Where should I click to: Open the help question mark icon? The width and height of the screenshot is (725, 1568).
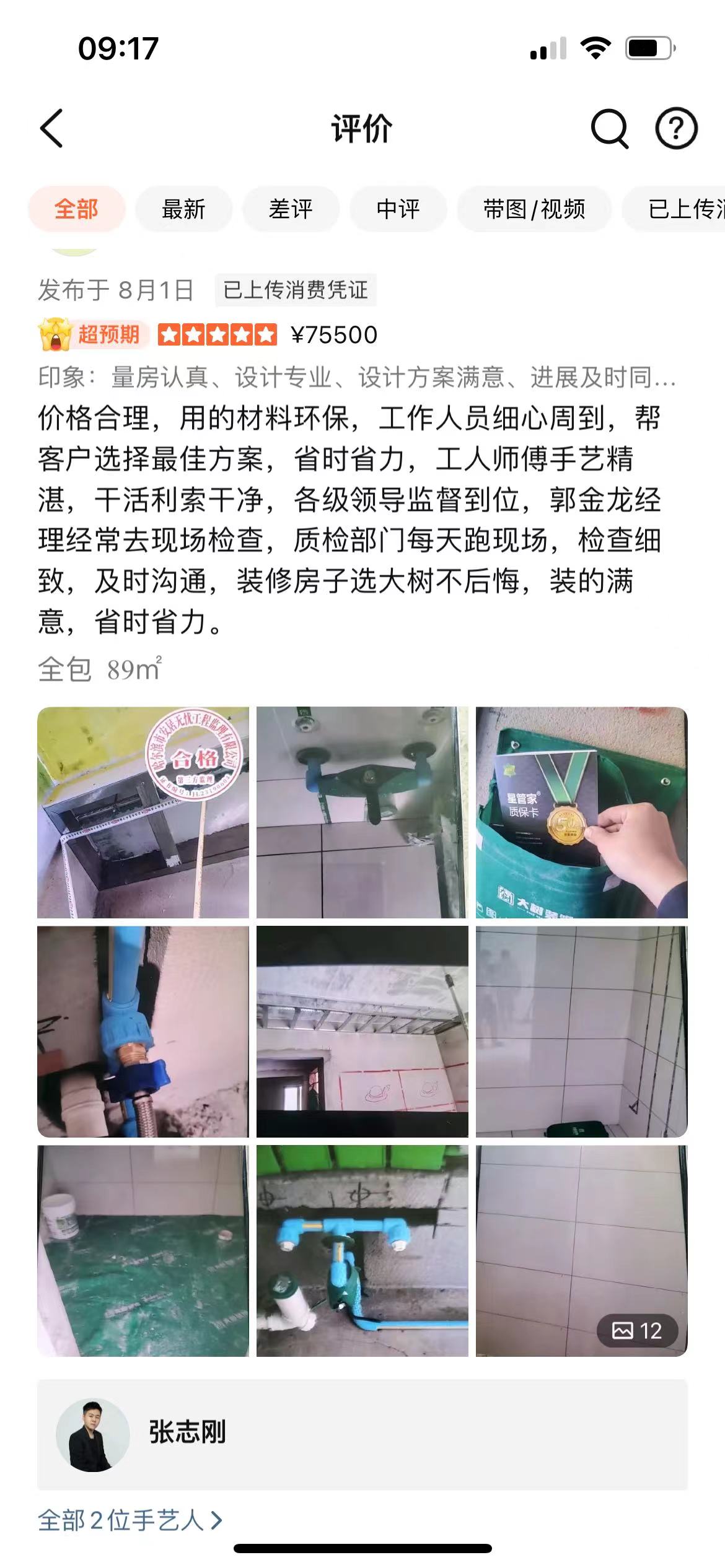(676, 129)
